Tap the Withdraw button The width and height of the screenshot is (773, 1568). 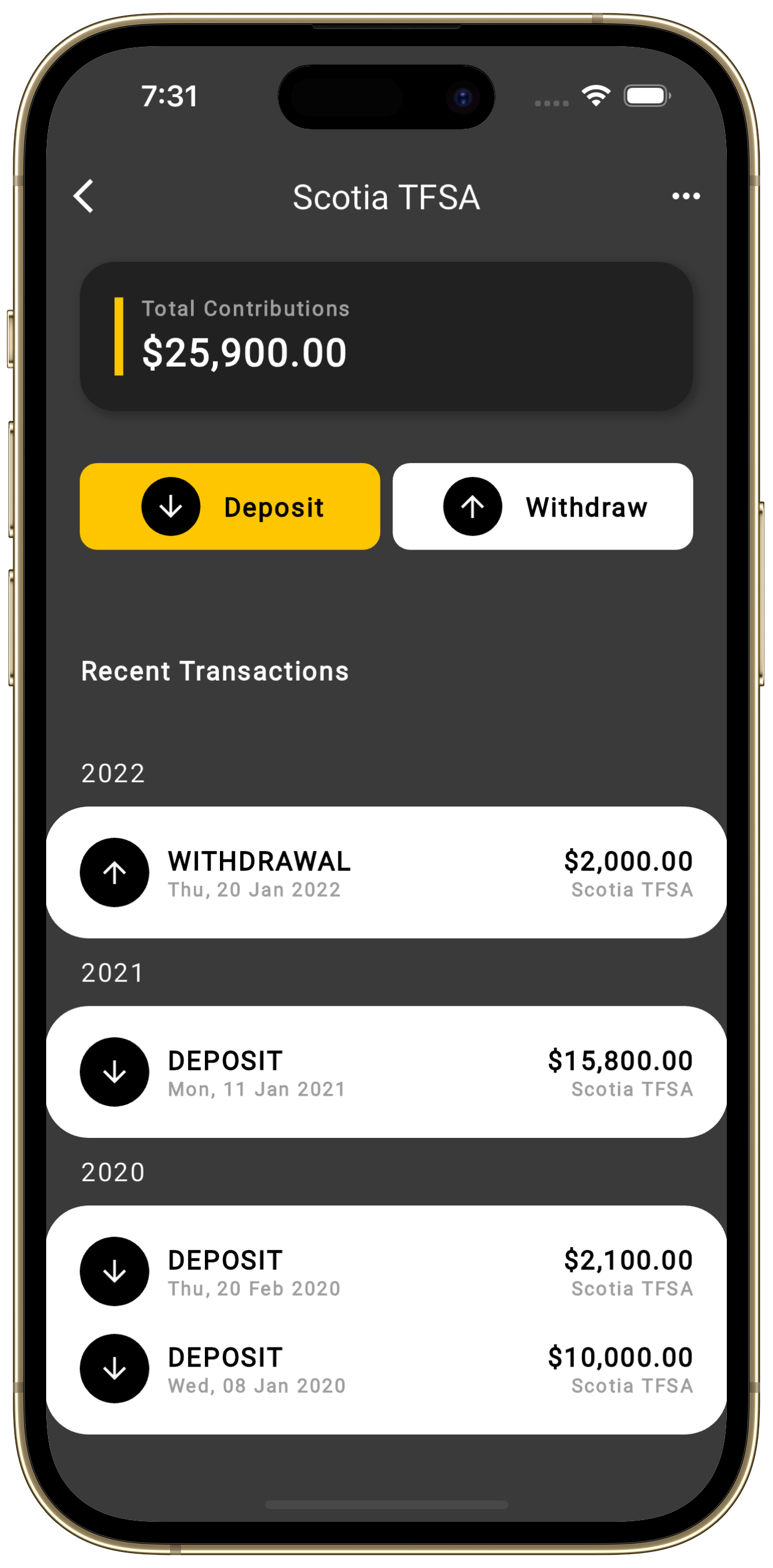click(542, 506)
